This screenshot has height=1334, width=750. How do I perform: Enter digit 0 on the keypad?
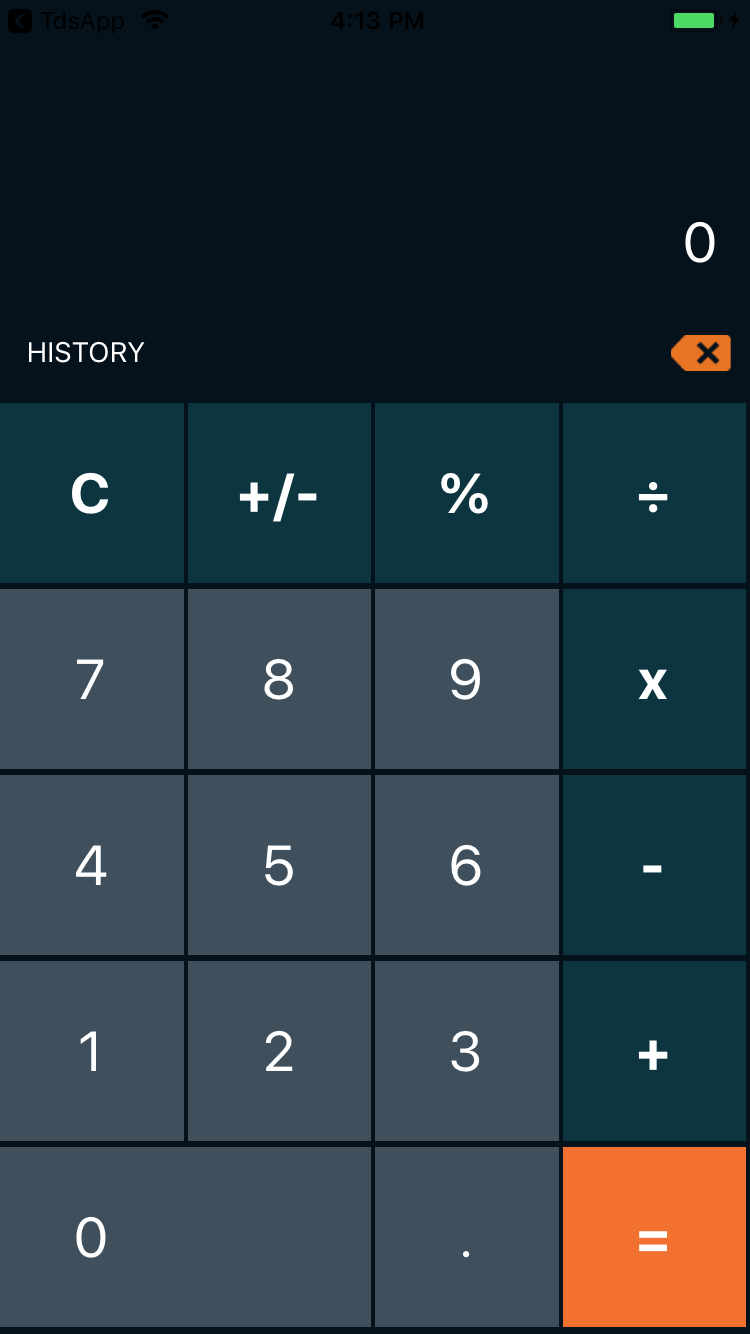[x=185, y=1237]
